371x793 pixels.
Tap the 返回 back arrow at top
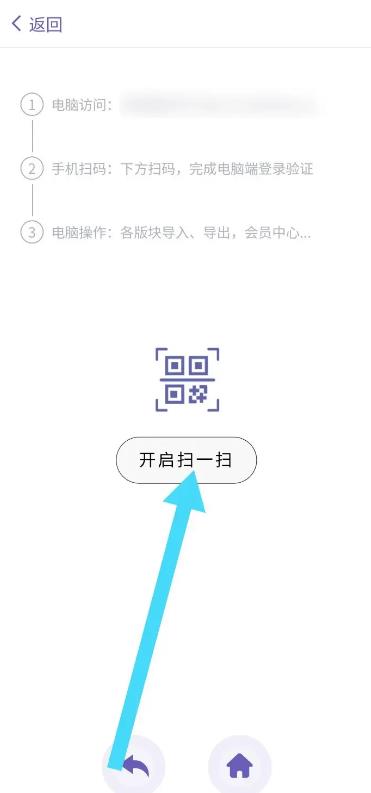[17, 23]
